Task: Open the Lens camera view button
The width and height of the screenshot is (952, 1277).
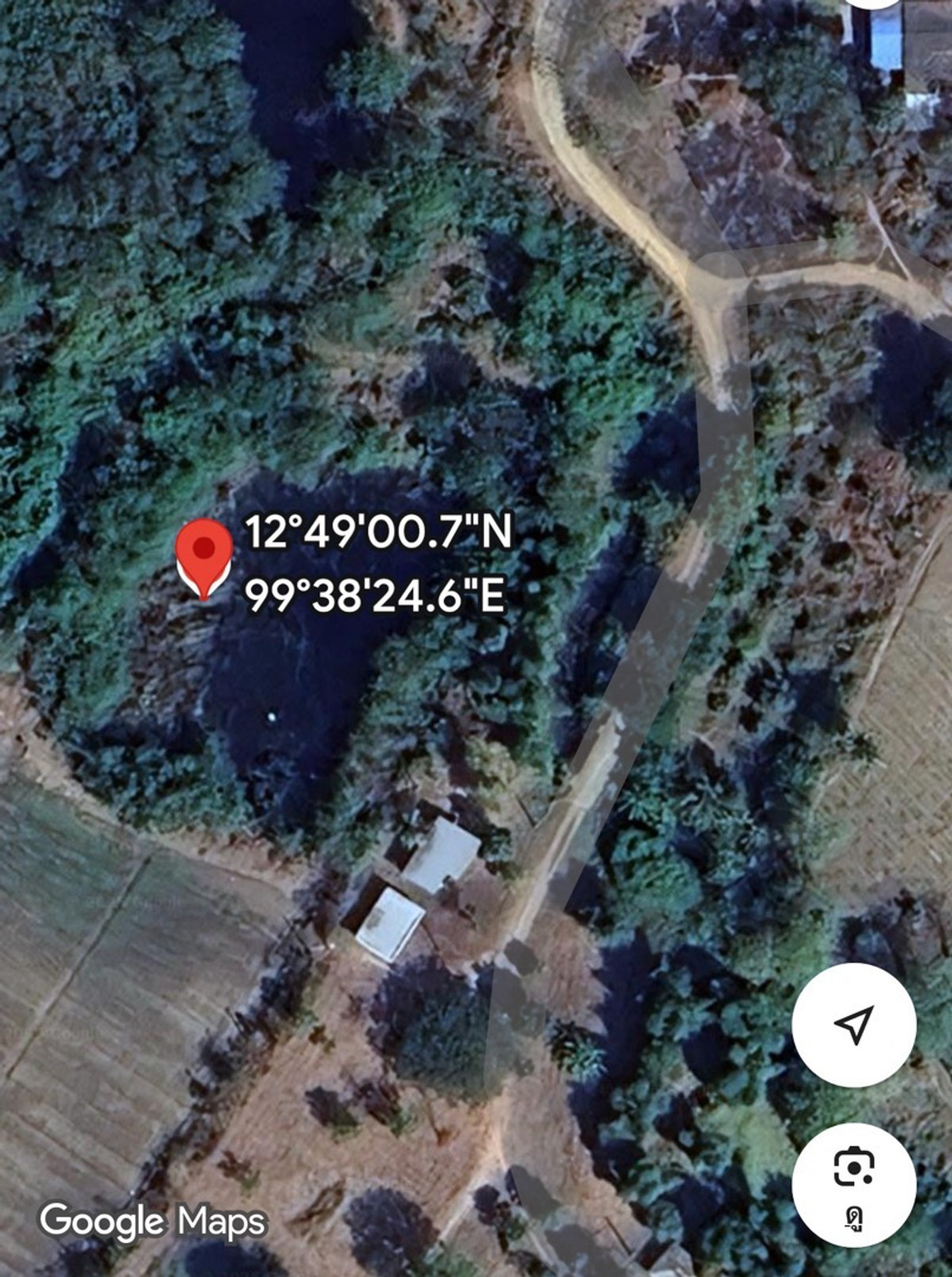Action: tap(854, 1184)
